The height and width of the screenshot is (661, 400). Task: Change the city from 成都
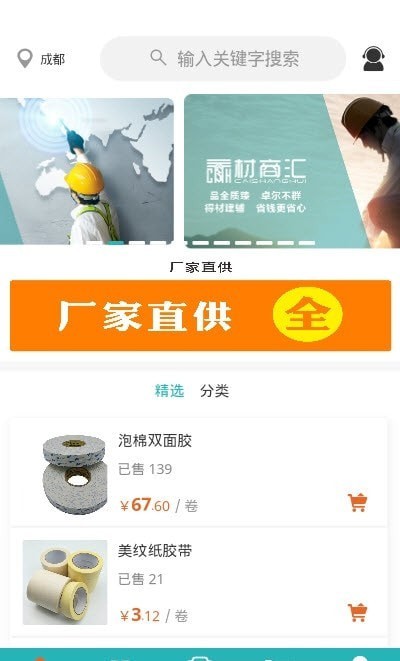(x=41, y=59)
